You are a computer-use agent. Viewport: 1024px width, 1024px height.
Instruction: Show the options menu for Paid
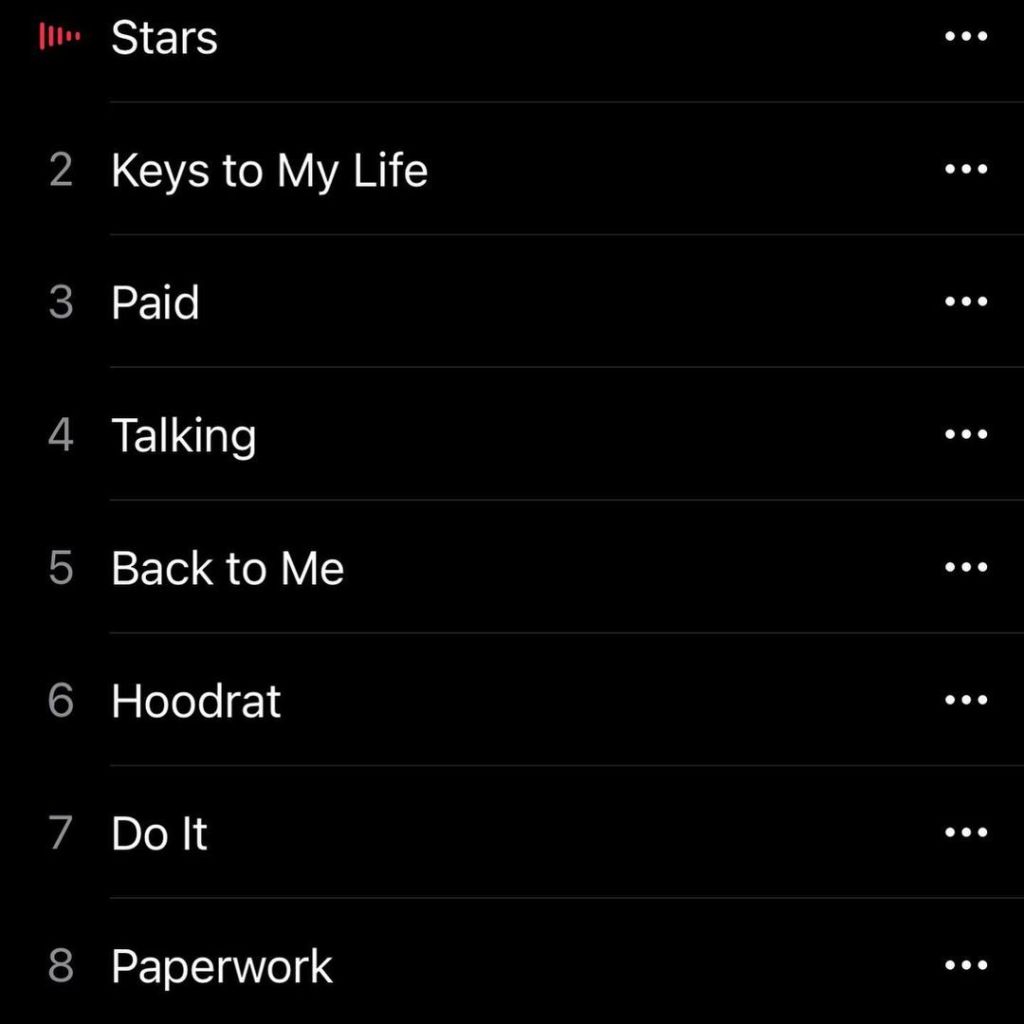(966, 302)
